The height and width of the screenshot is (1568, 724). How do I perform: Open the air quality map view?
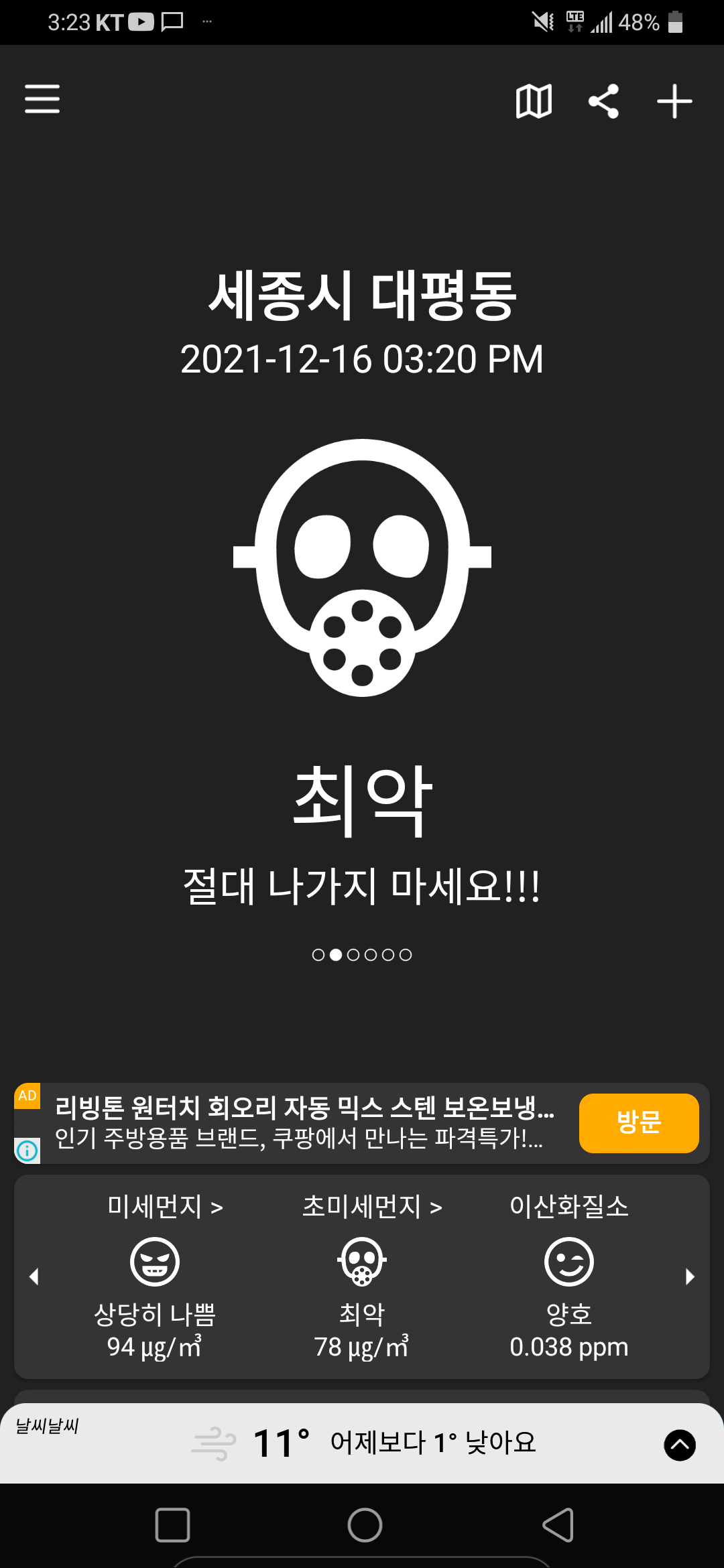(x=534, y=101)
